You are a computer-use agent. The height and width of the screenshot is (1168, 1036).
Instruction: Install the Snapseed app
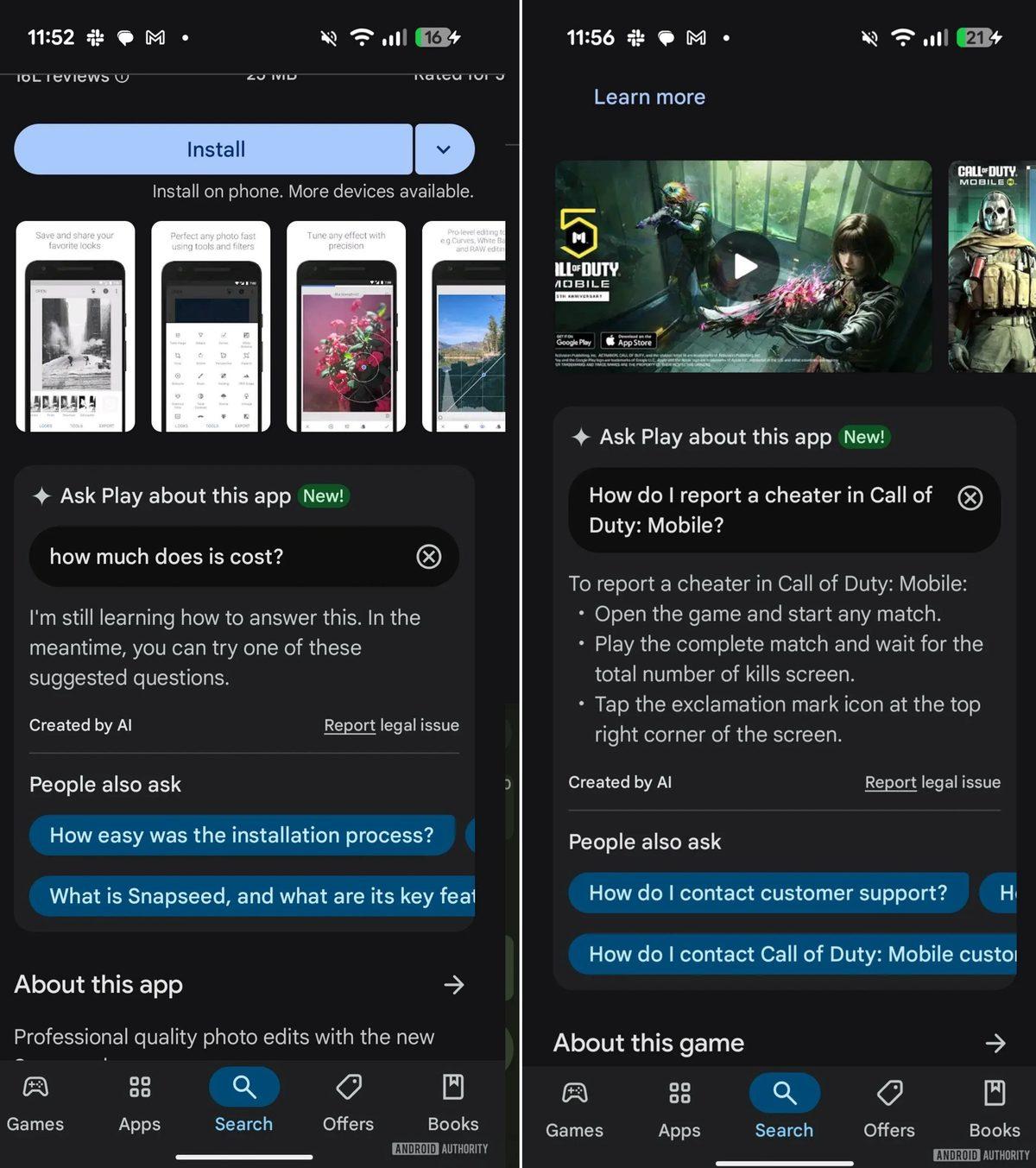(x=214, y=149)
